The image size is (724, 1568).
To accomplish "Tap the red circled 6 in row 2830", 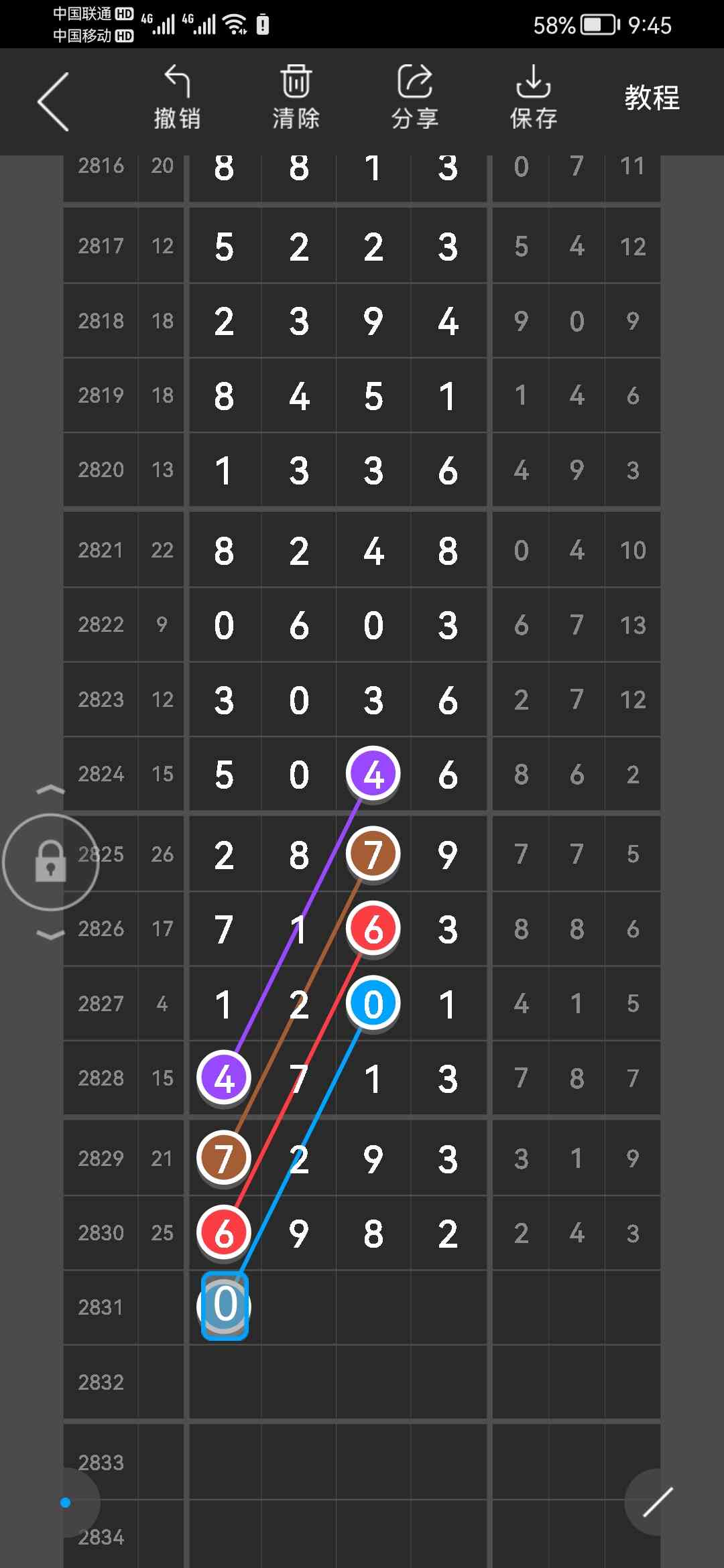I will point(224,1233).
